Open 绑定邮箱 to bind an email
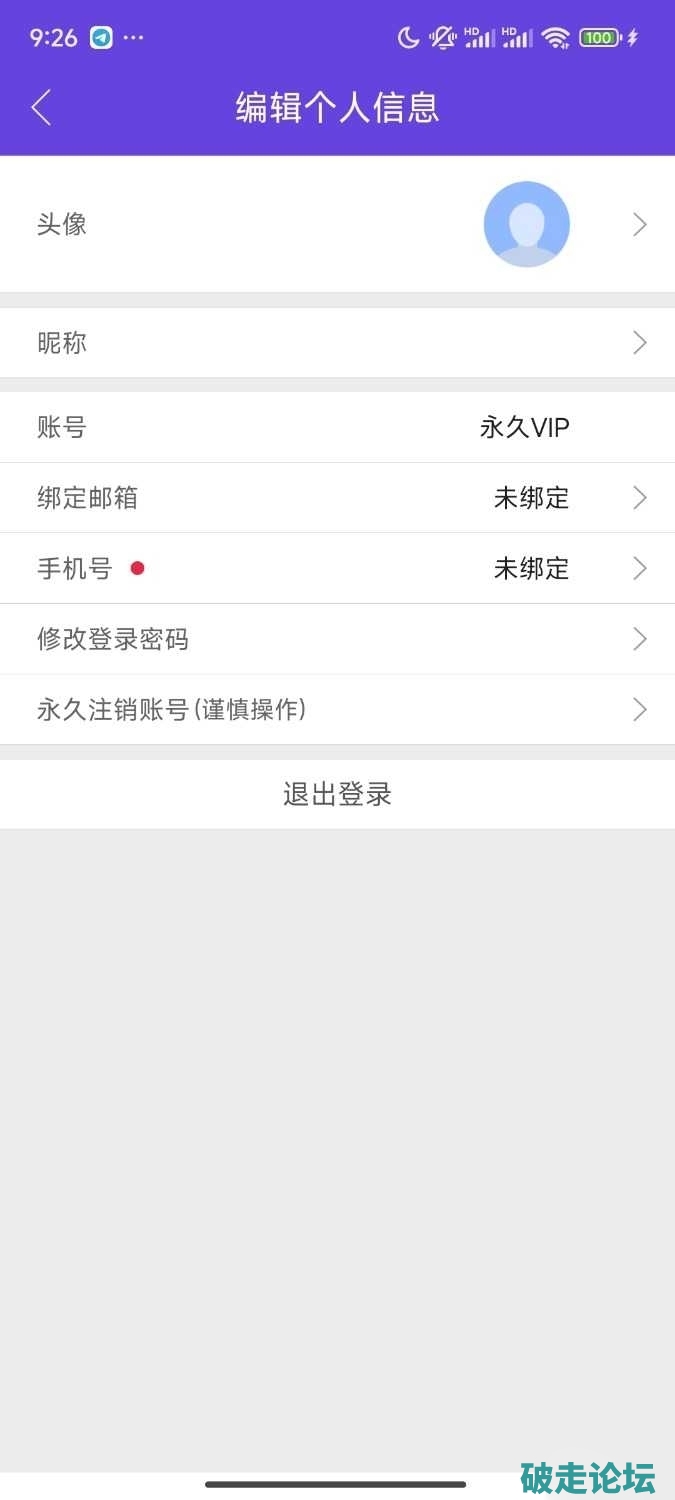Screen dimensions: 675x1500 tap(337, 498)
